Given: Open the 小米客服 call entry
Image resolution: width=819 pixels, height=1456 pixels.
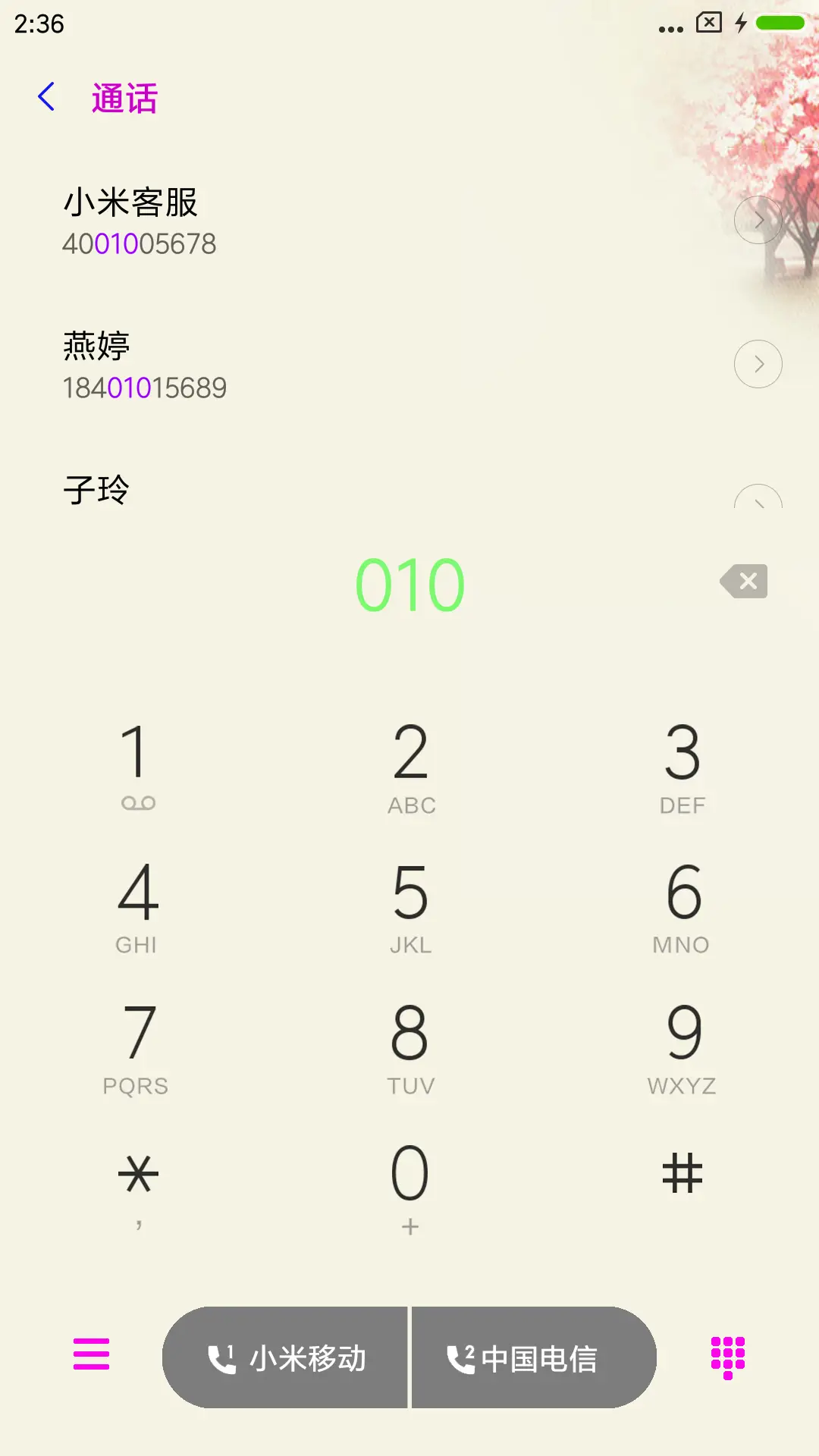Looking at the screenshot, I should [x=303, y=220].
